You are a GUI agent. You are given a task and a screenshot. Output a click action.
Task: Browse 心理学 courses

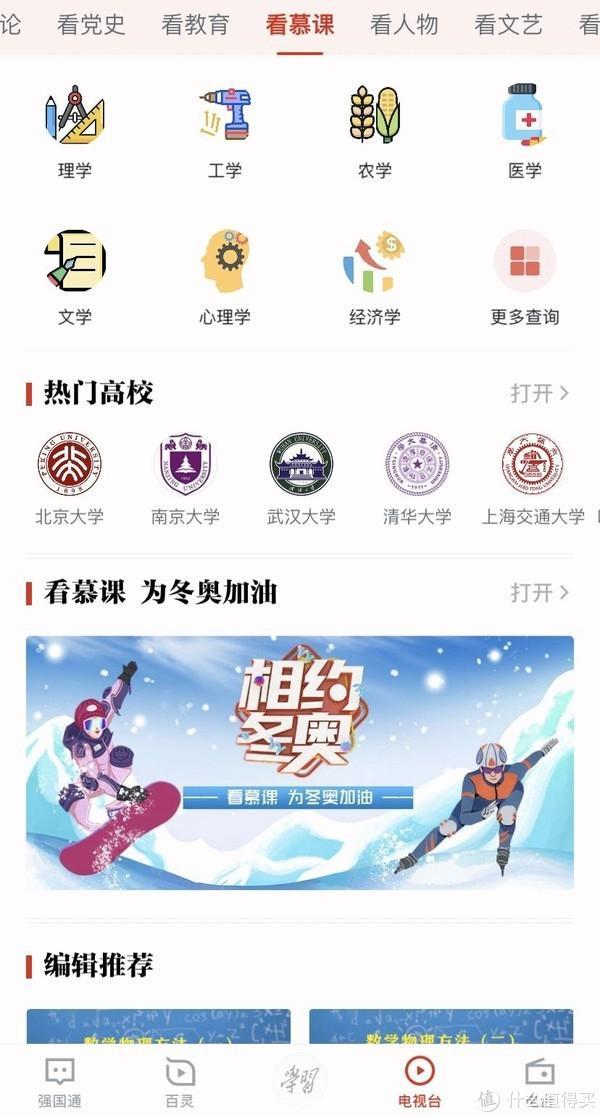tap(225, 279)
